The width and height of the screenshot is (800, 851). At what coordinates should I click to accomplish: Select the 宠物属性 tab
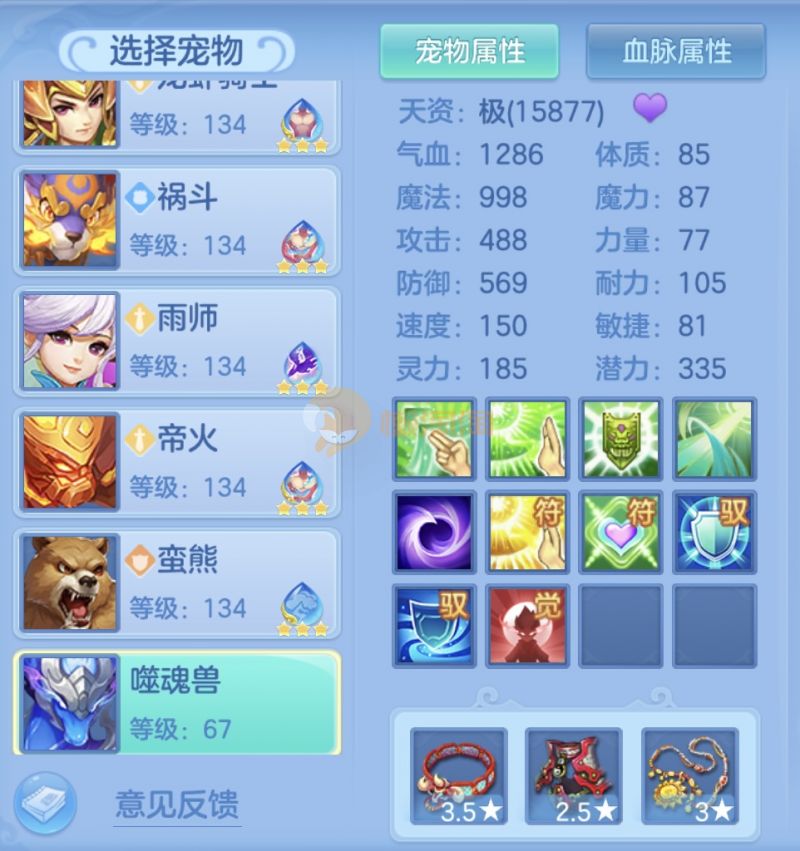coord(469,51)
